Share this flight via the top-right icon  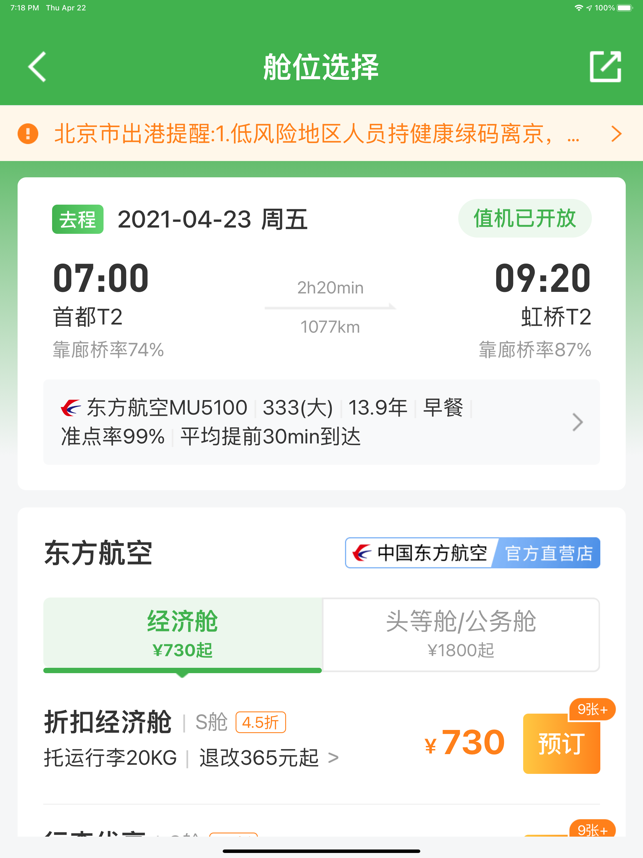605,67
